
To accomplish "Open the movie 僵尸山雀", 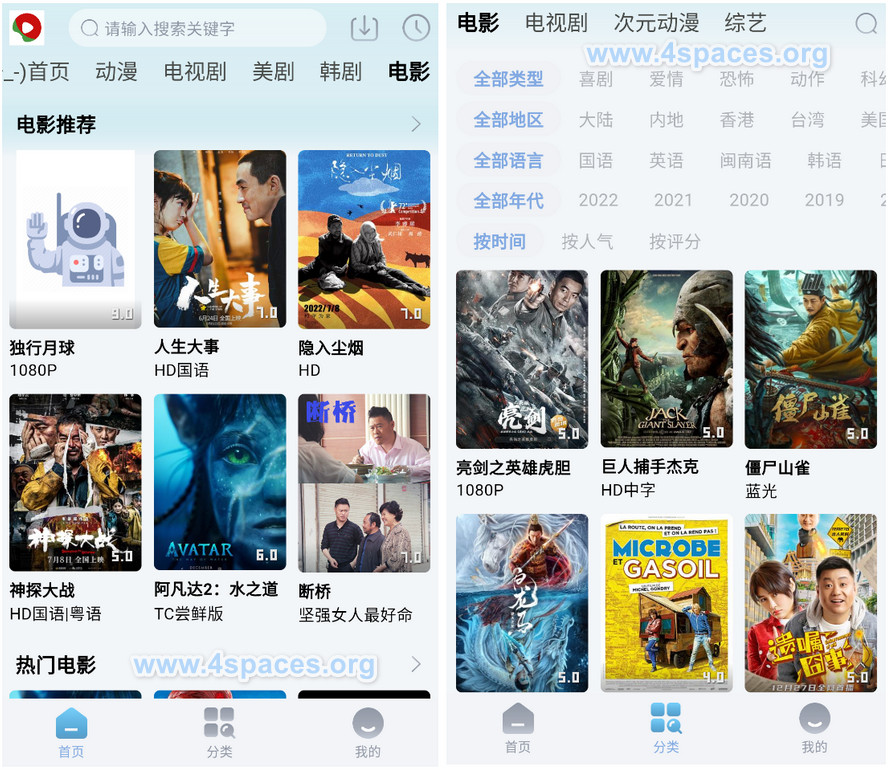I will (x=810, y=360).
